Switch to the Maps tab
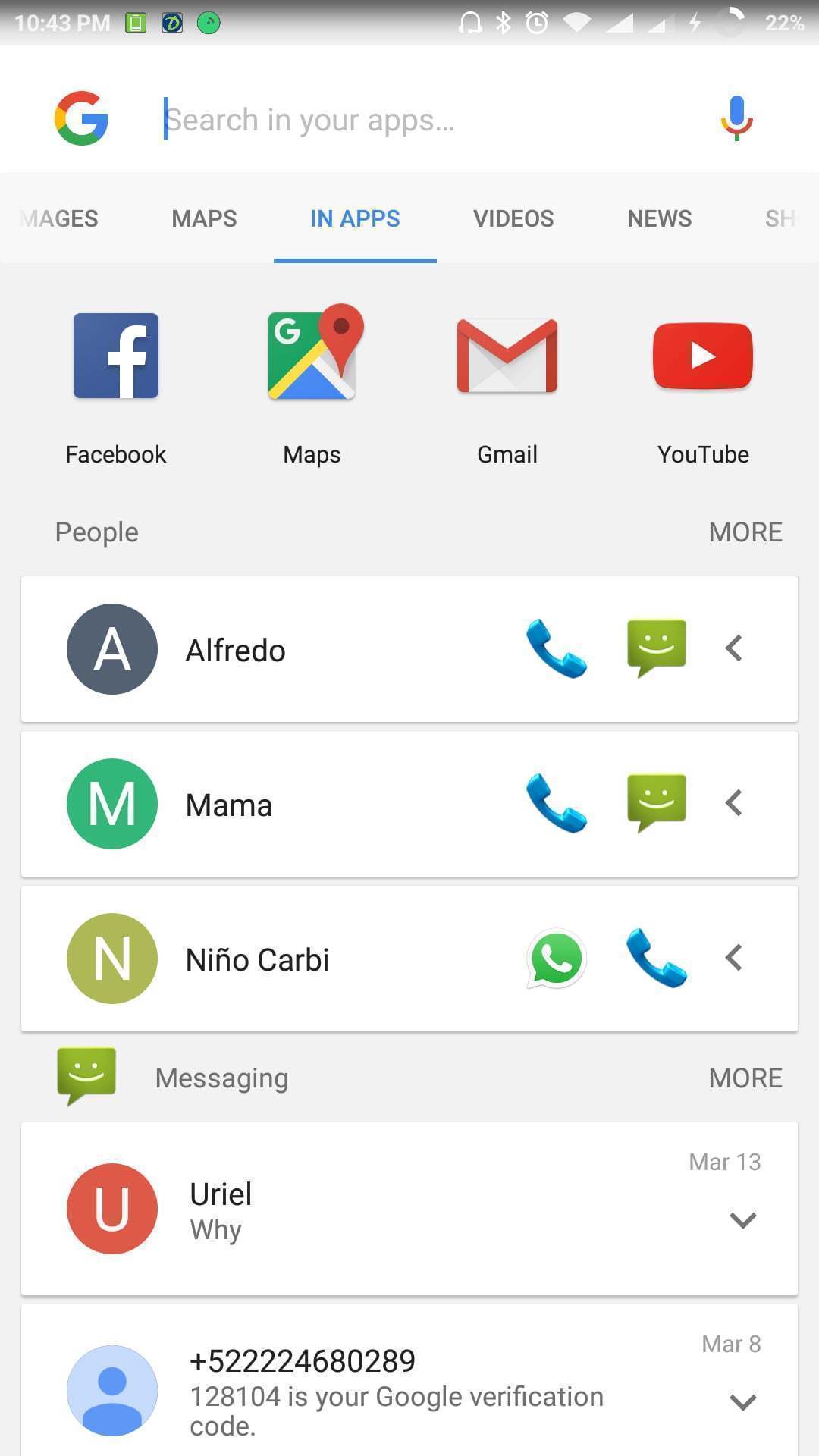Image resolution: width=819 pixels, height=1456 pixels. click(x=204, y=218)
